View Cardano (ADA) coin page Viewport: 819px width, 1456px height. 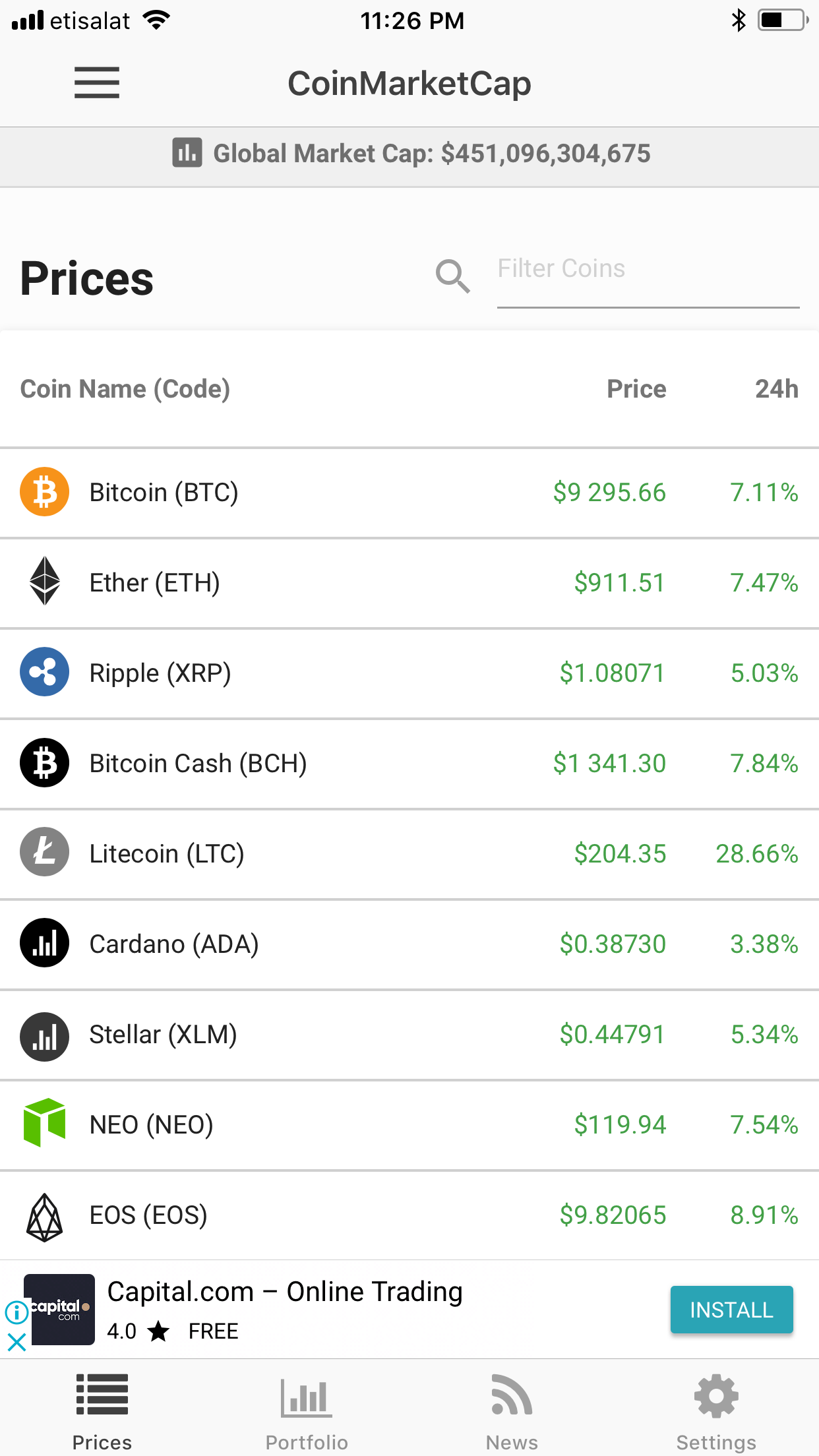point(409,944)
